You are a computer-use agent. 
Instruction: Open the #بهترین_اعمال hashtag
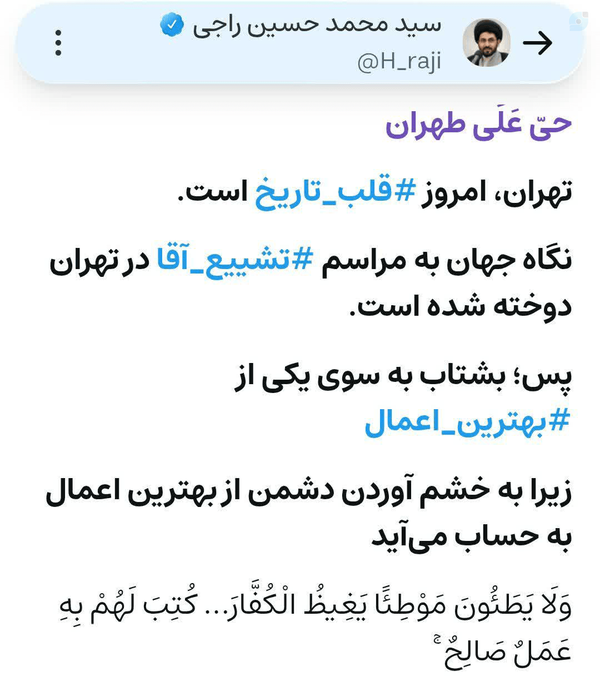tap(467, 422)
